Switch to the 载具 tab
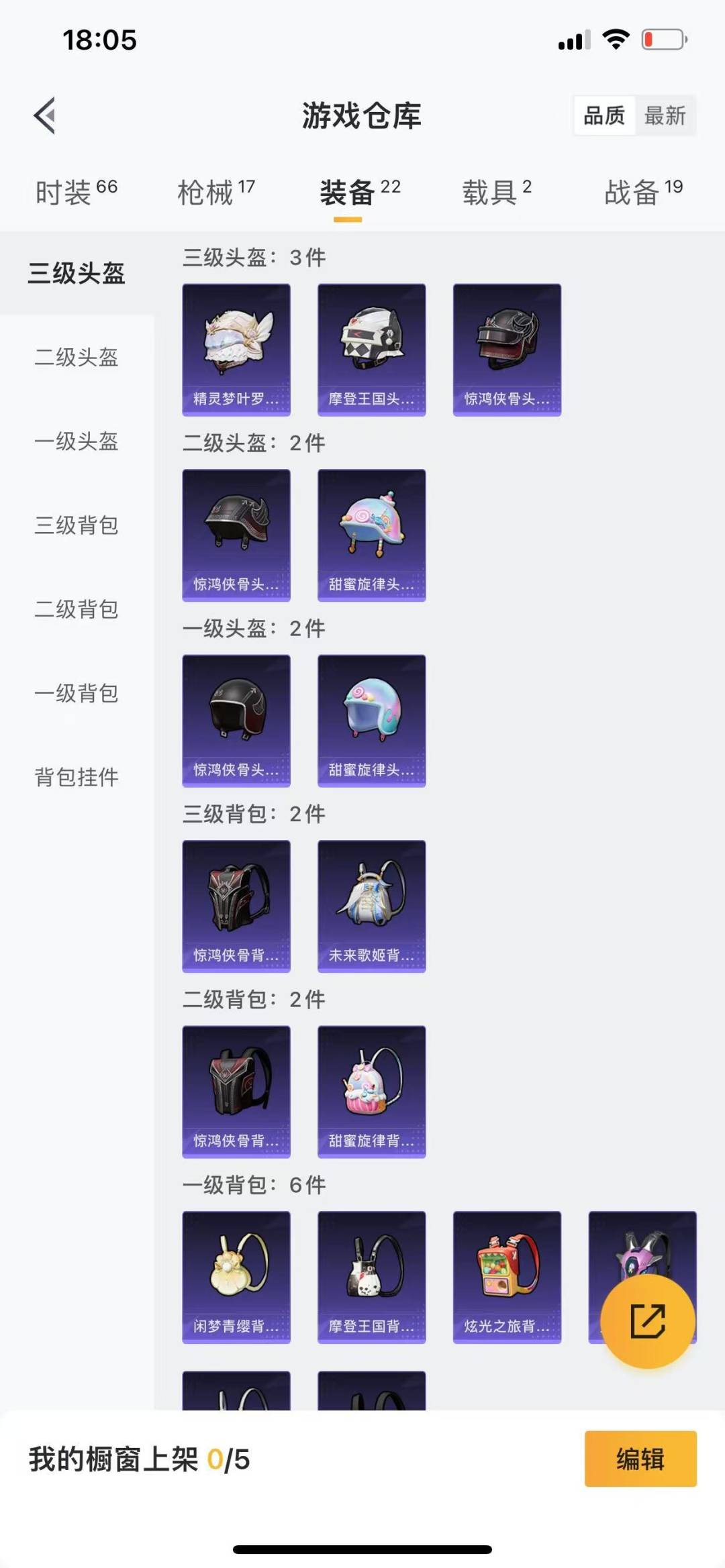The height and width of the screenshot is (1568, 725). click(496, 193)
